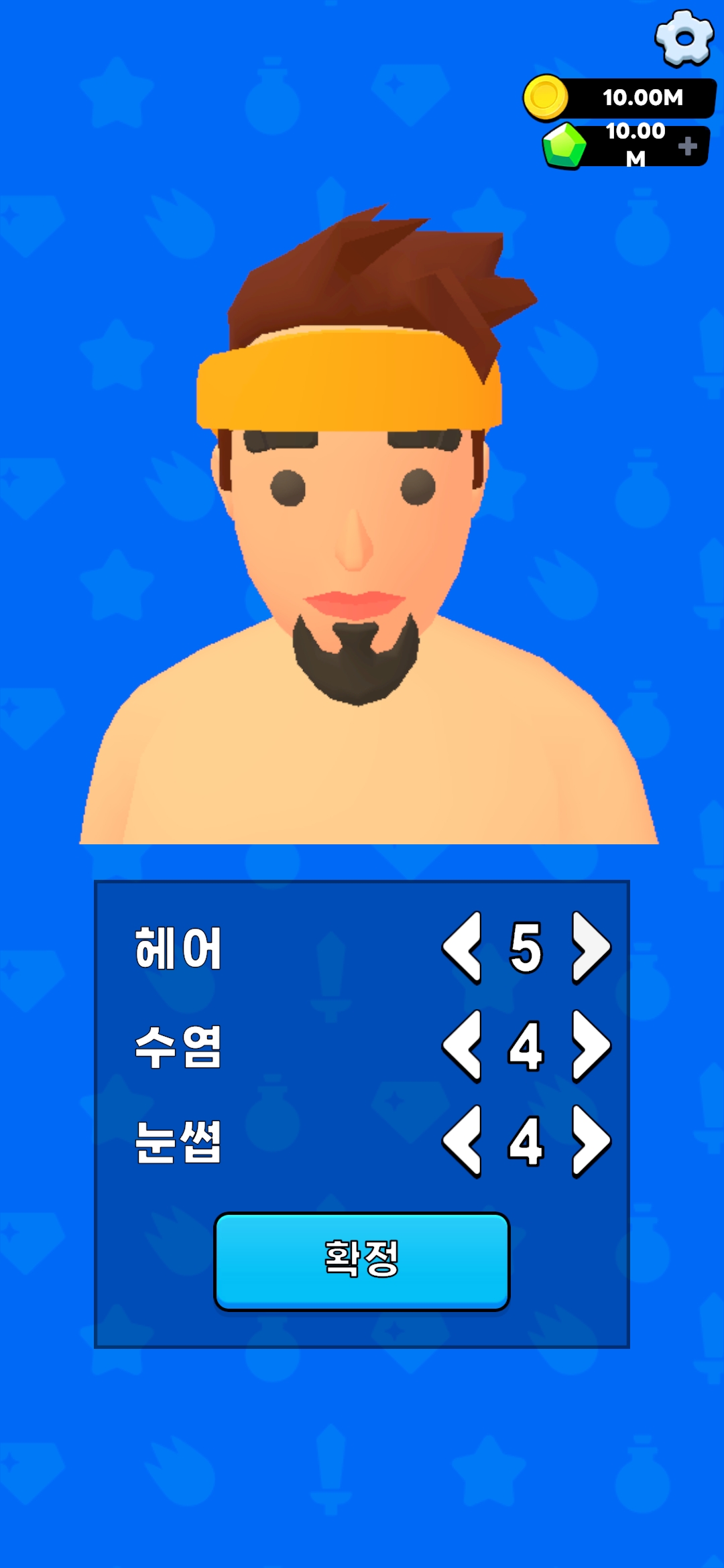Confirm the look with 확정 button
The image size is (724, 1568).
click(x=362, y=1260)
